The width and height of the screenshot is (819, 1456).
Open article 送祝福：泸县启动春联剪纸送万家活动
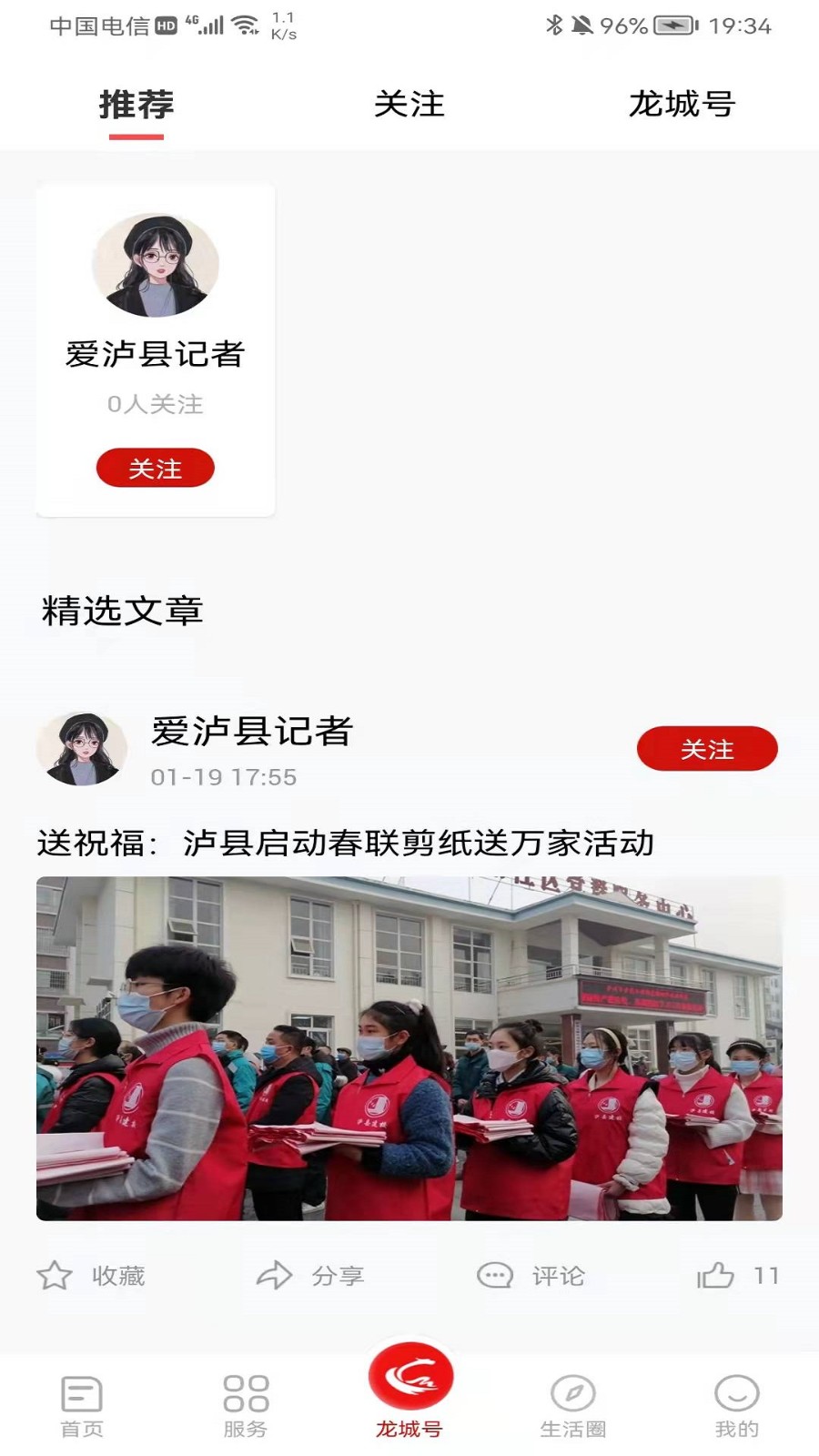point(346,843)
